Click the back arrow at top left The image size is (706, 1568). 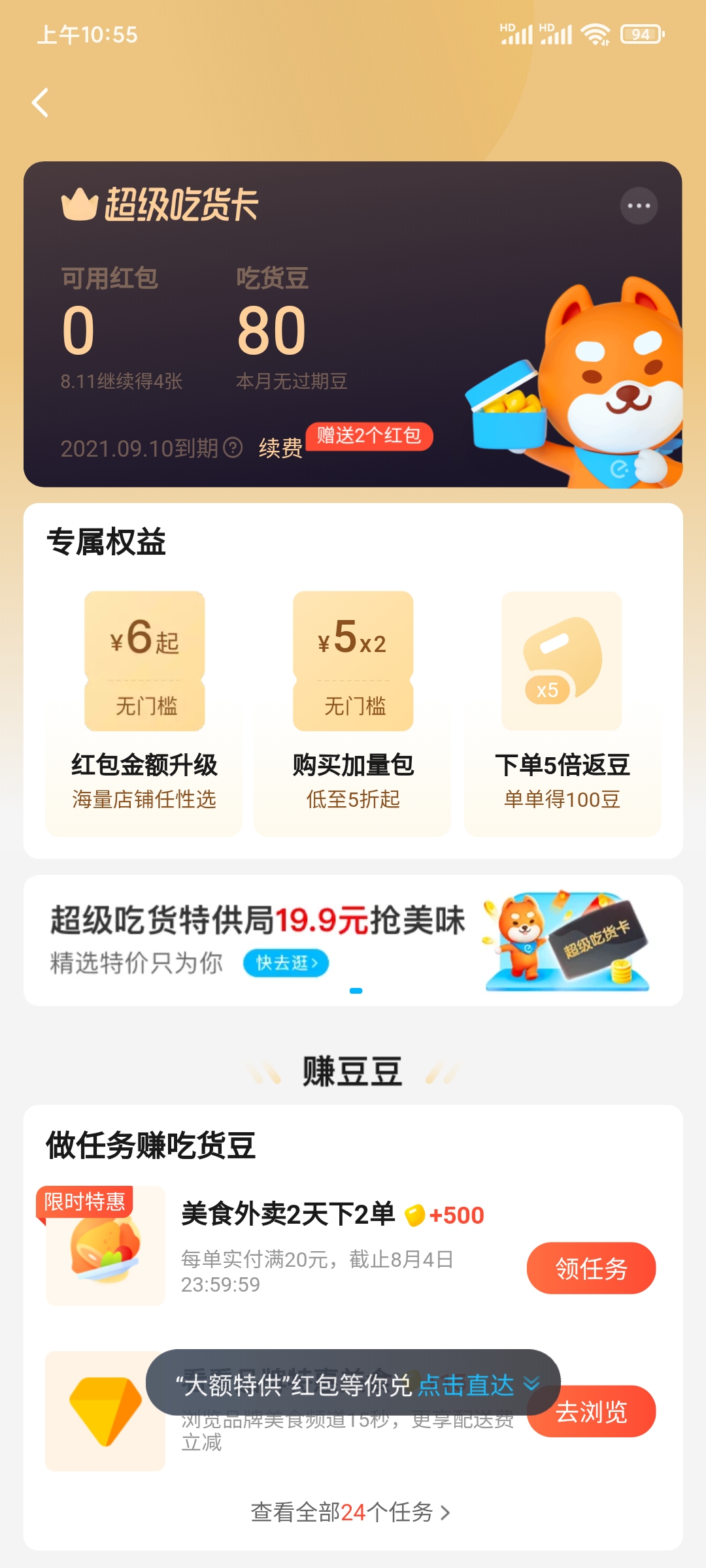pos(39,103)
